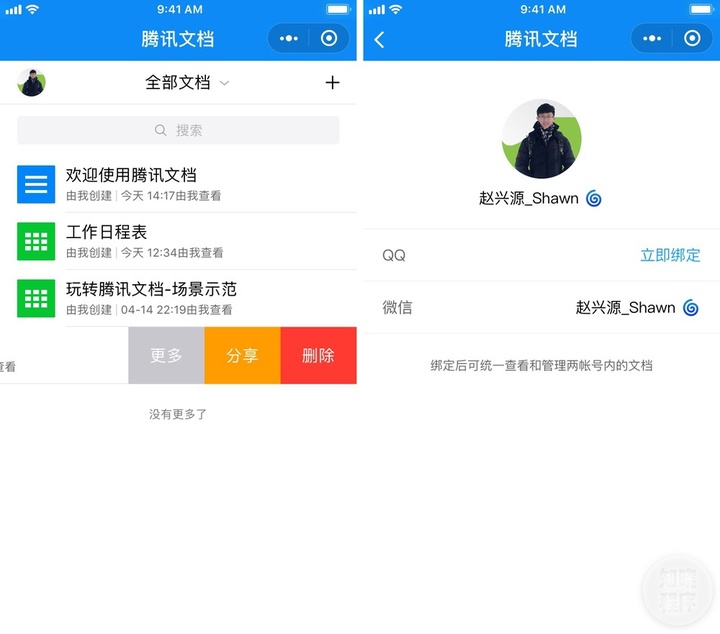This screenshot has width=720, height=634.
Task: Create a new document with plus icon
Action: 333,83
